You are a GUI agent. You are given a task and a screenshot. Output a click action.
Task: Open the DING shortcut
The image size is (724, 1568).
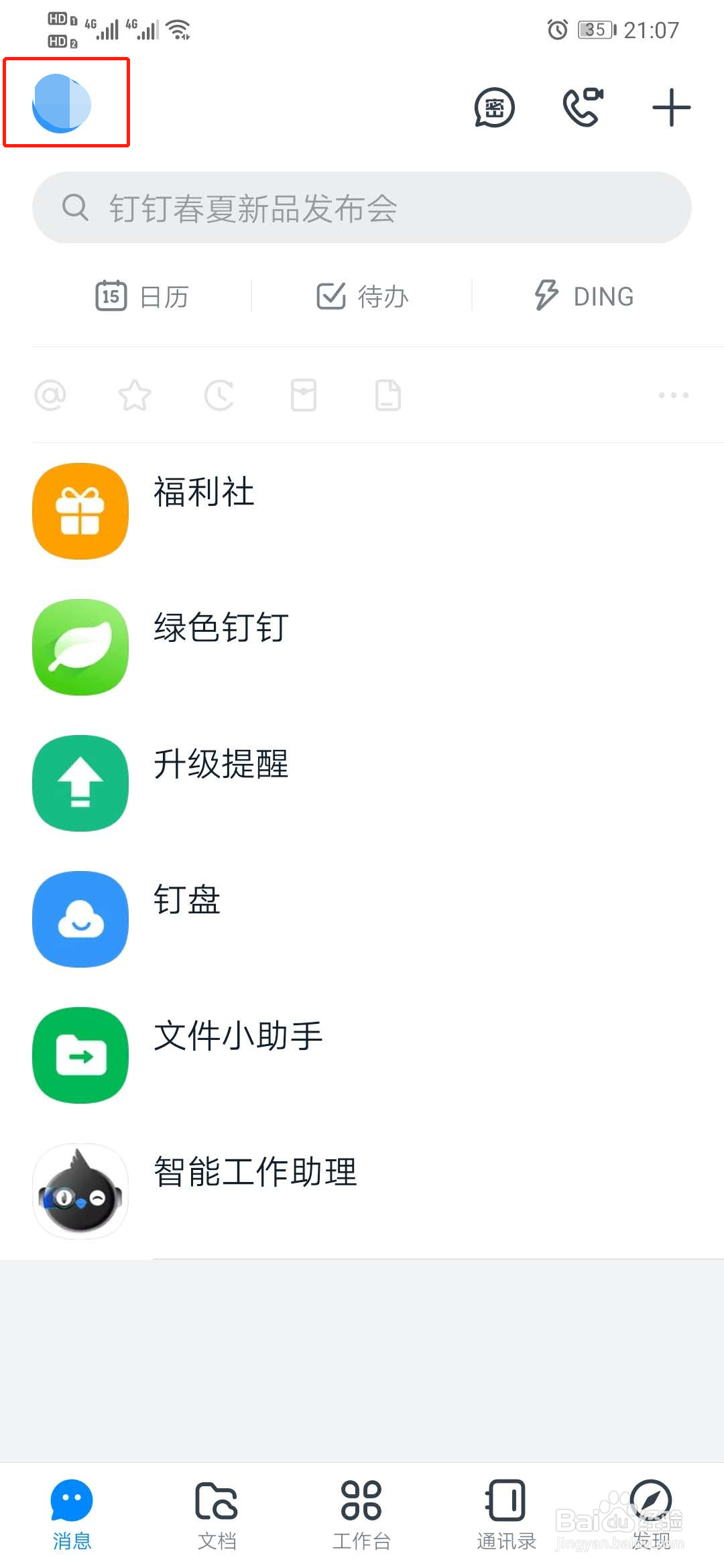pos(584,296)
